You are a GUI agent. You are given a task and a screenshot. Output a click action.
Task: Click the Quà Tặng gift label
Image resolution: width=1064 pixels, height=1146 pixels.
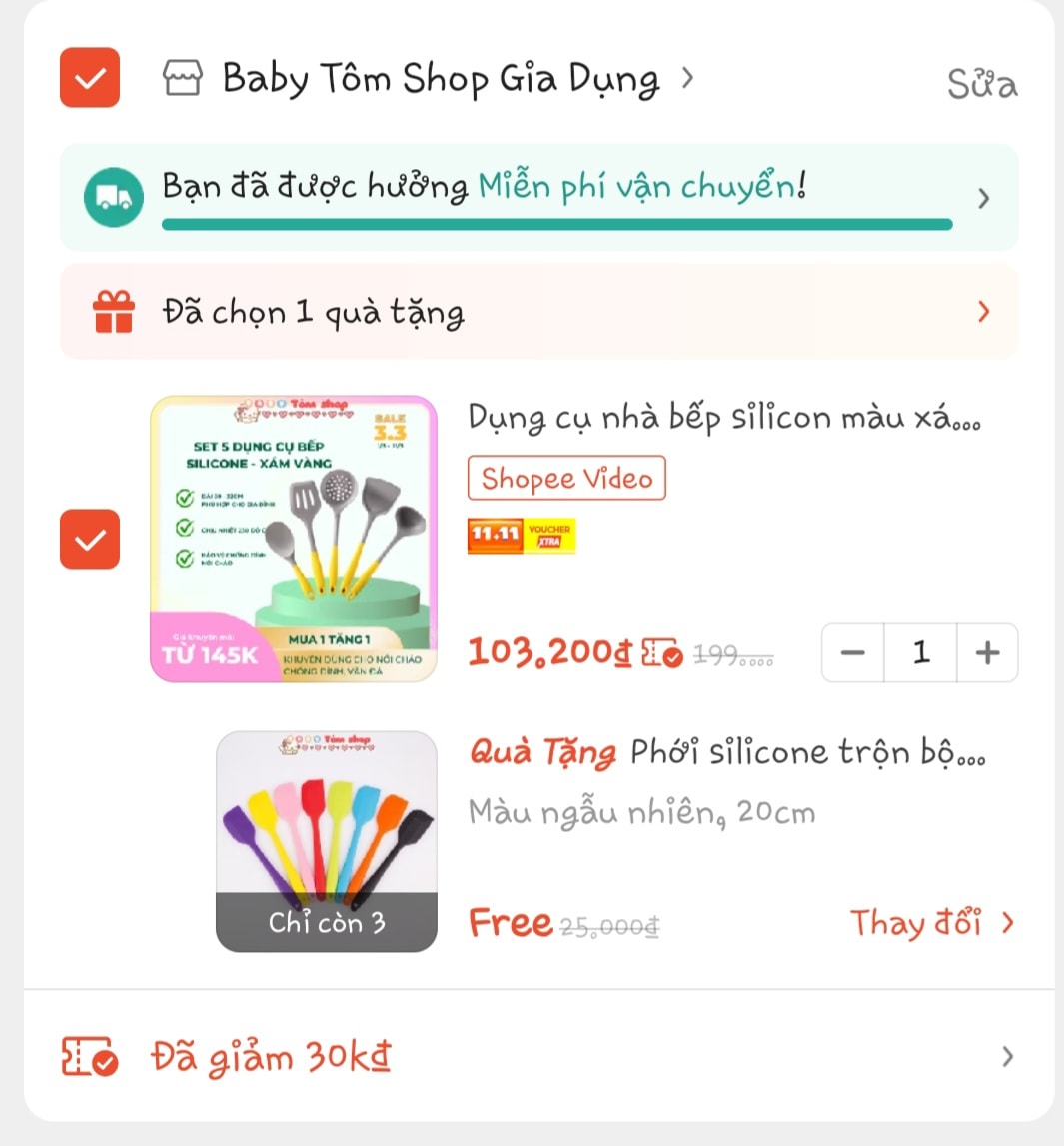(x=542, y=752)
